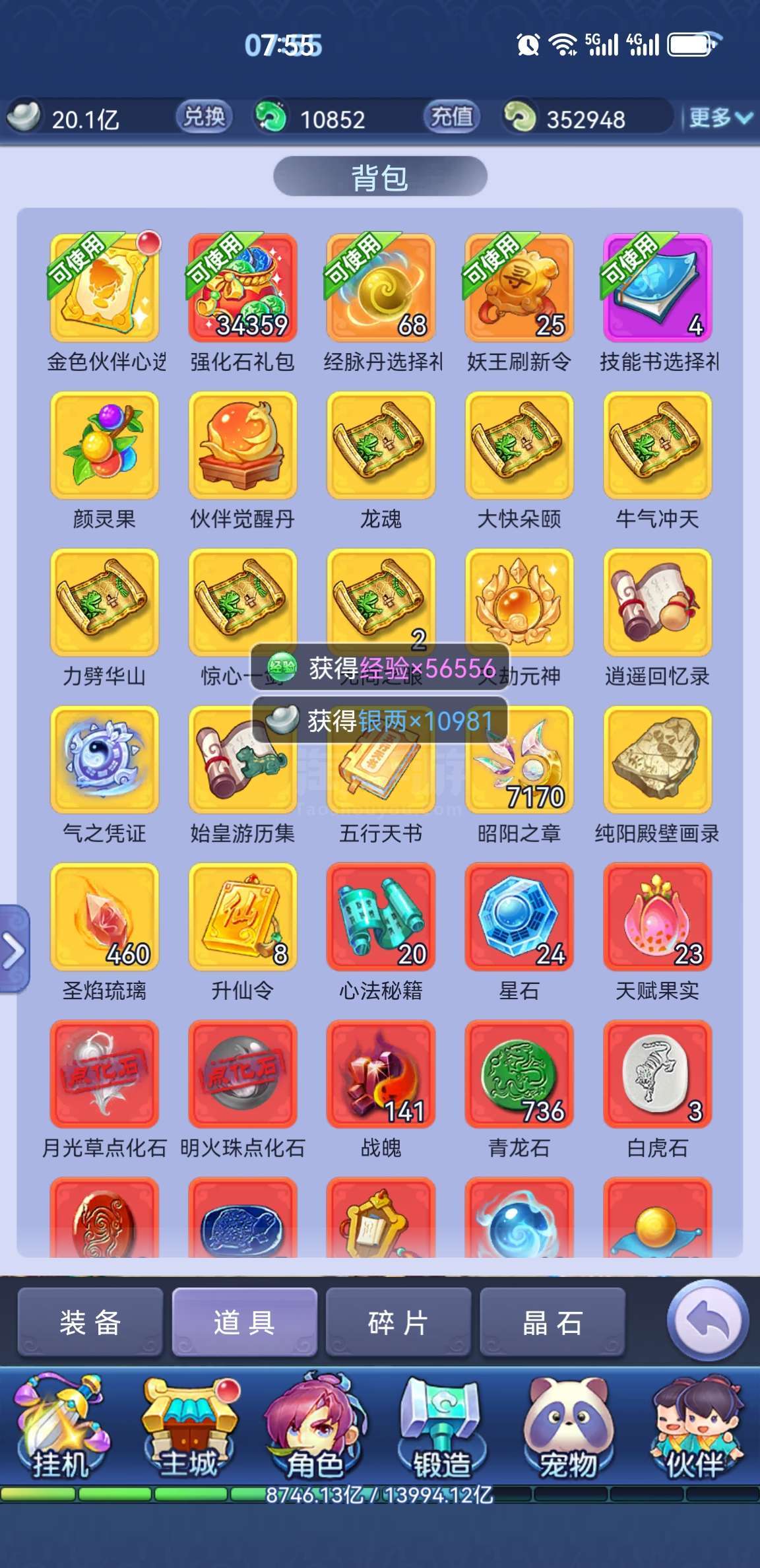Go to 主城 main city
Viewport: 760px width, 1568px height.
pos(188,1429)
